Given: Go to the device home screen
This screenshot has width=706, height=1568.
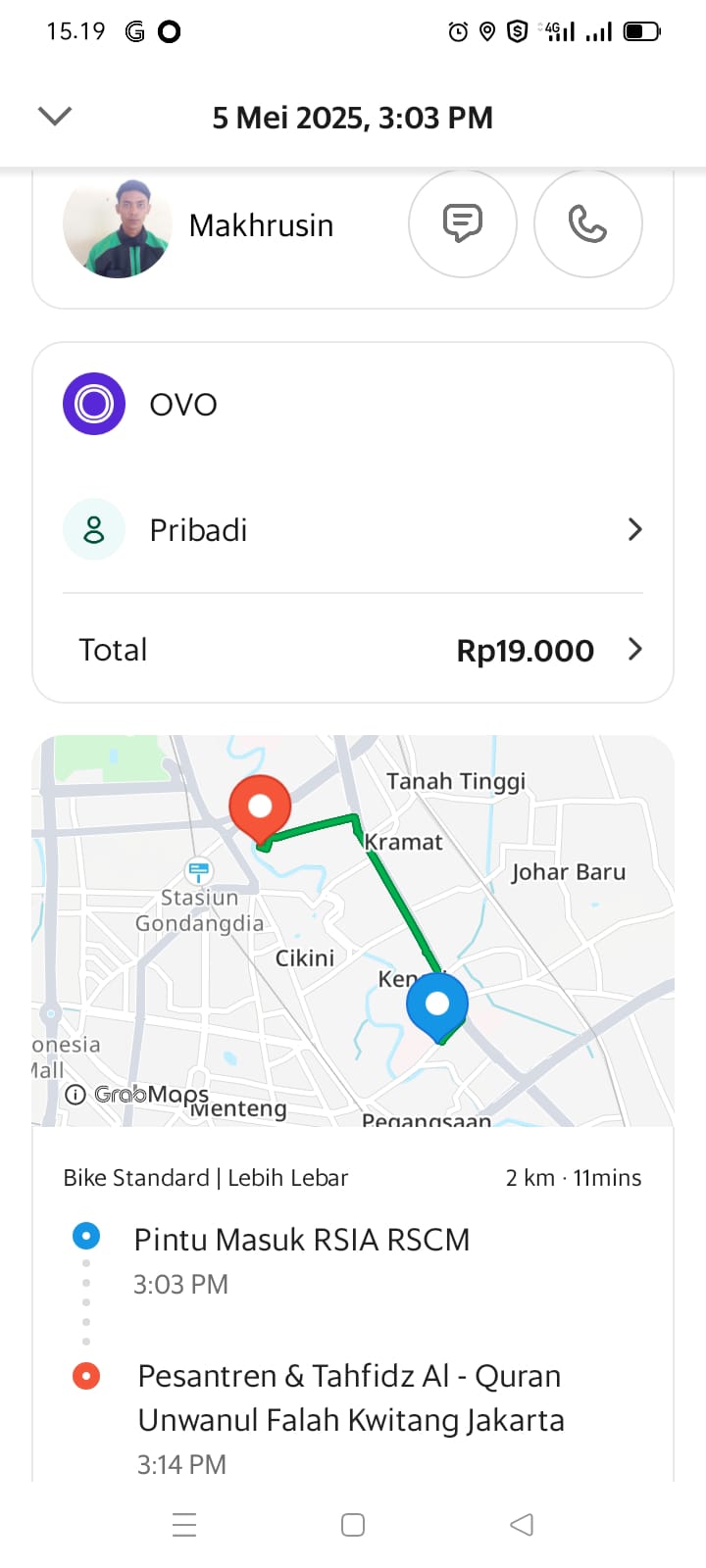Looking at the screenshot, I should (353, 1525).
